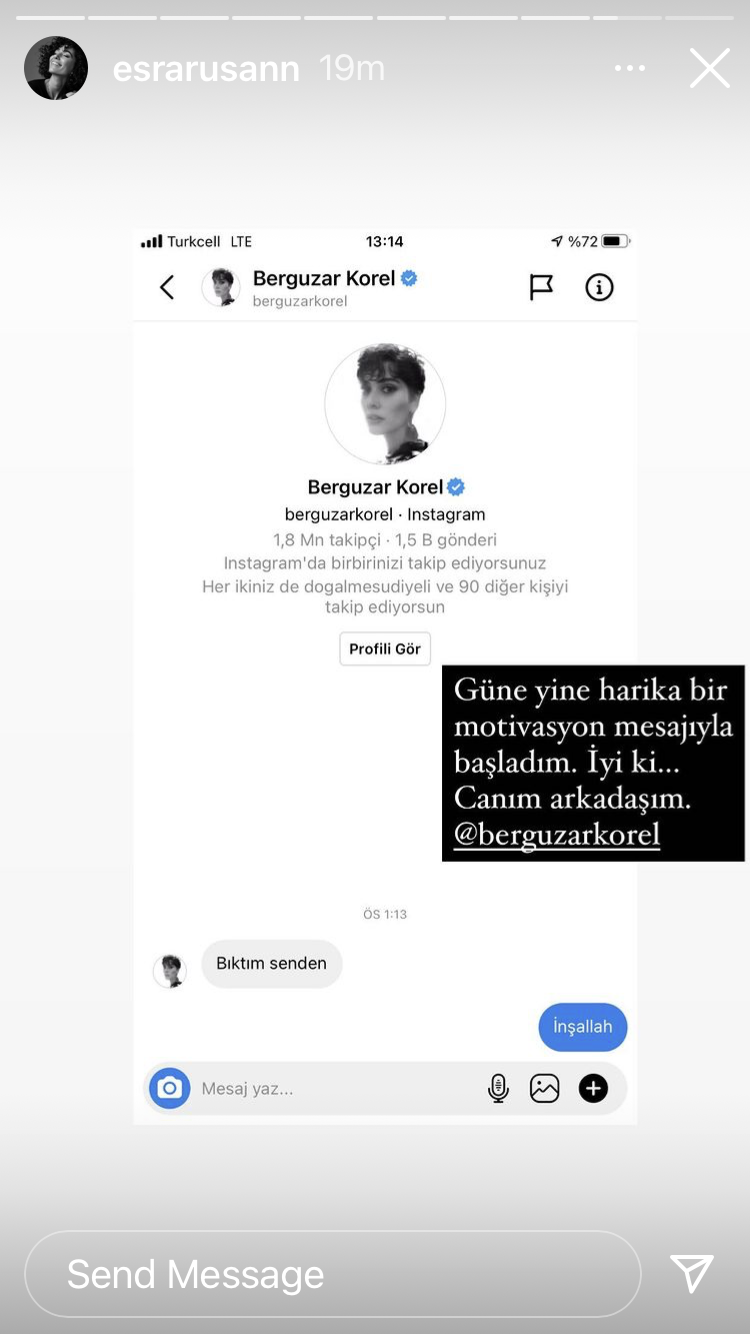Open the @berguzarkorel mention
Screen dimensions: 750x1334
557,834
